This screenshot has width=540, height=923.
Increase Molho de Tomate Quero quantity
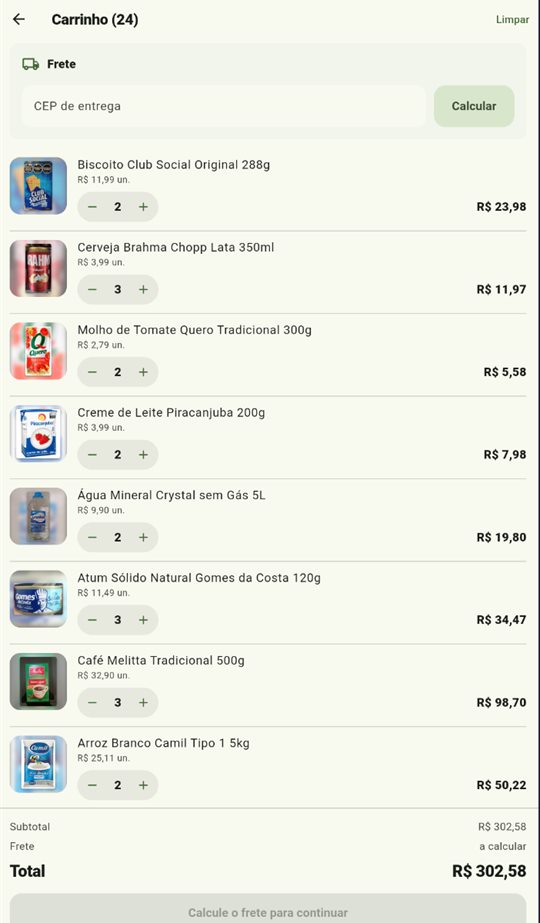143,372
